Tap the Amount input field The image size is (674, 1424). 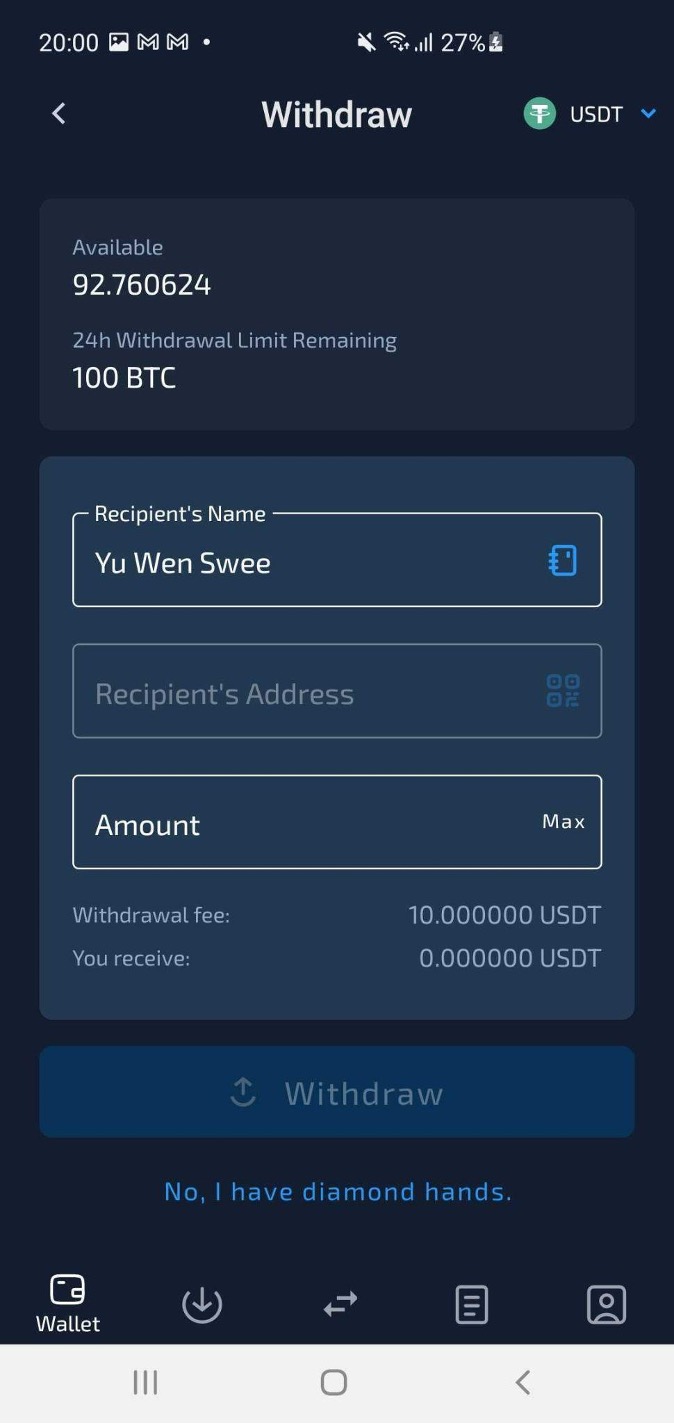coord(300,824)
